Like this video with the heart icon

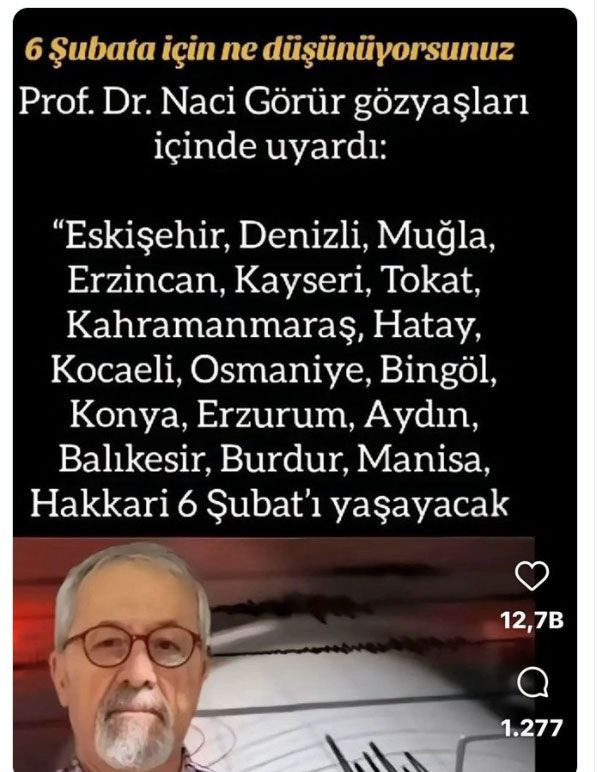(531, 576)
